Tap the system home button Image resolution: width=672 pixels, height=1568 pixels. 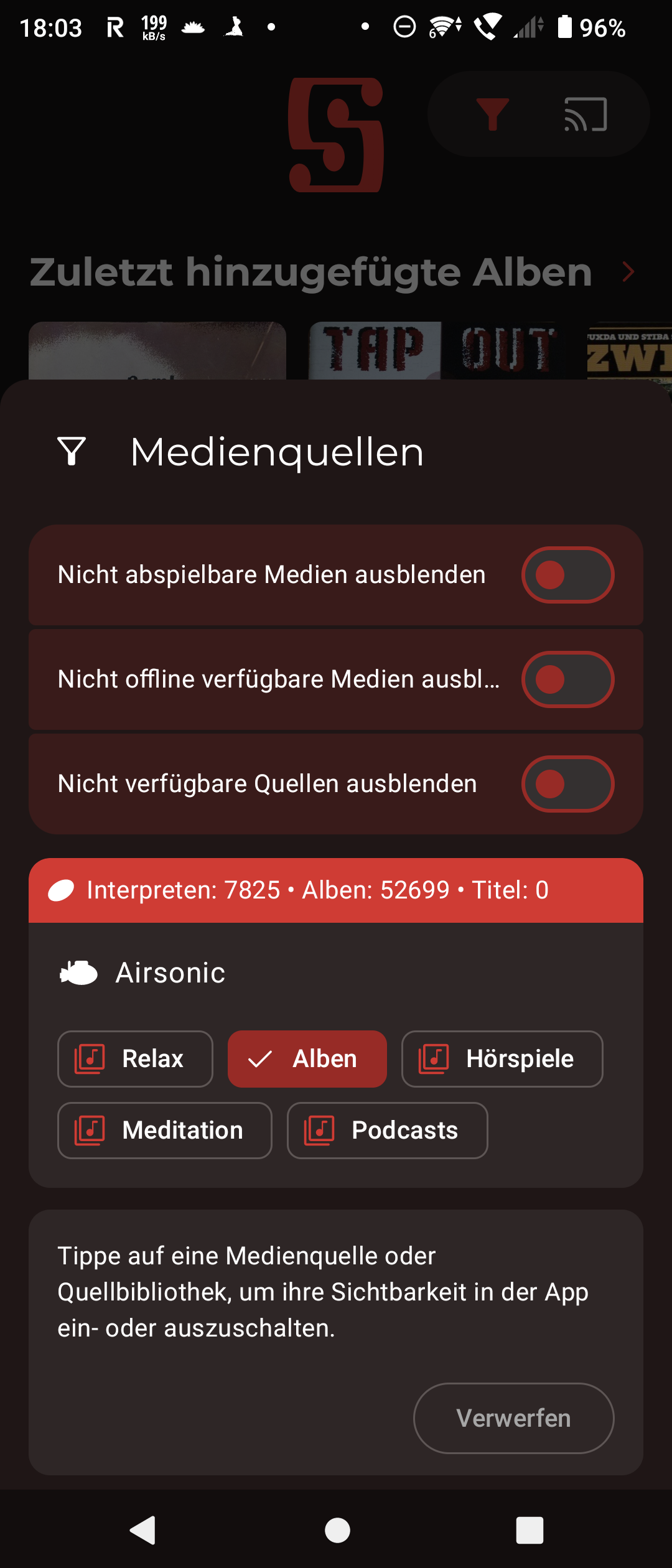point(337,1530)
